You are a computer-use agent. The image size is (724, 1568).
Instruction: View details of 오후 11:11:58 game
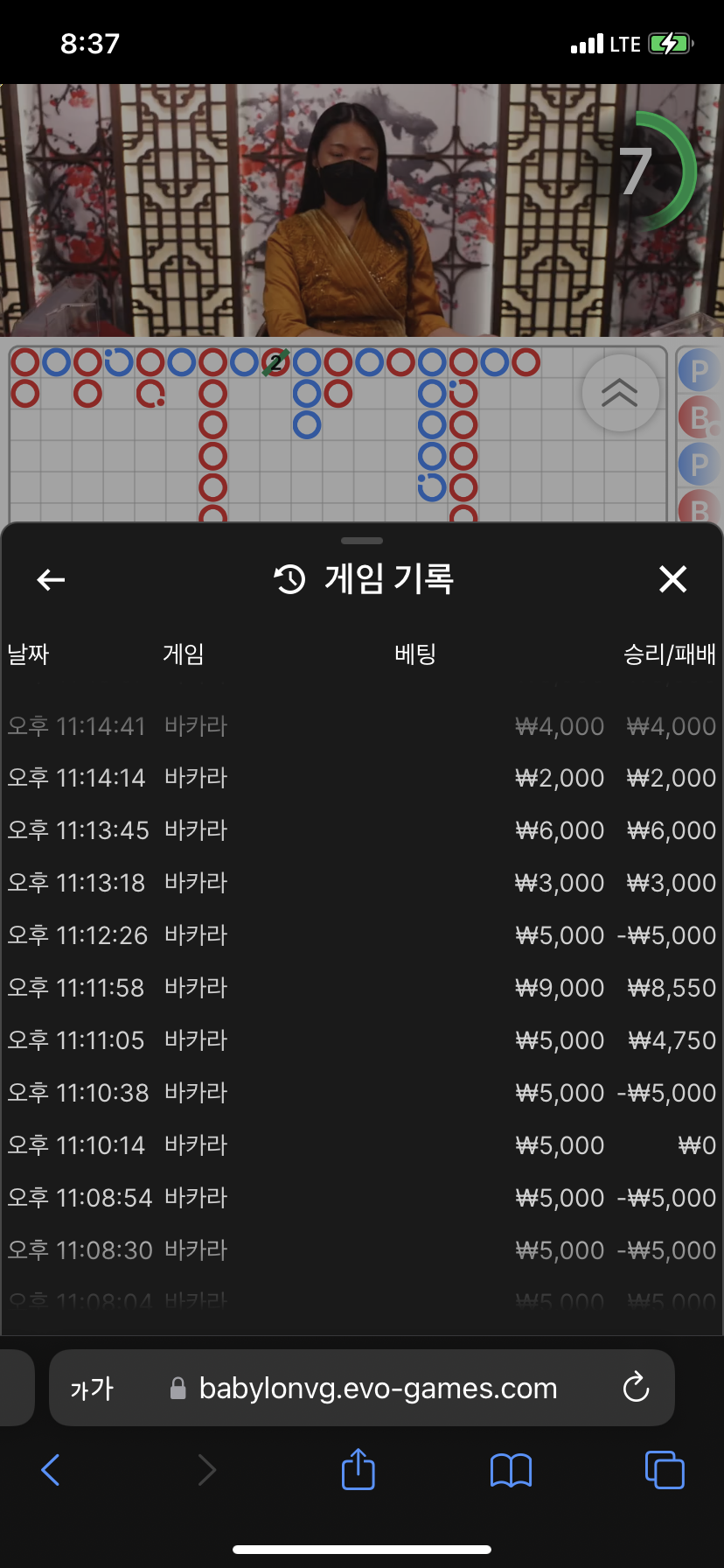pos(361,988)
